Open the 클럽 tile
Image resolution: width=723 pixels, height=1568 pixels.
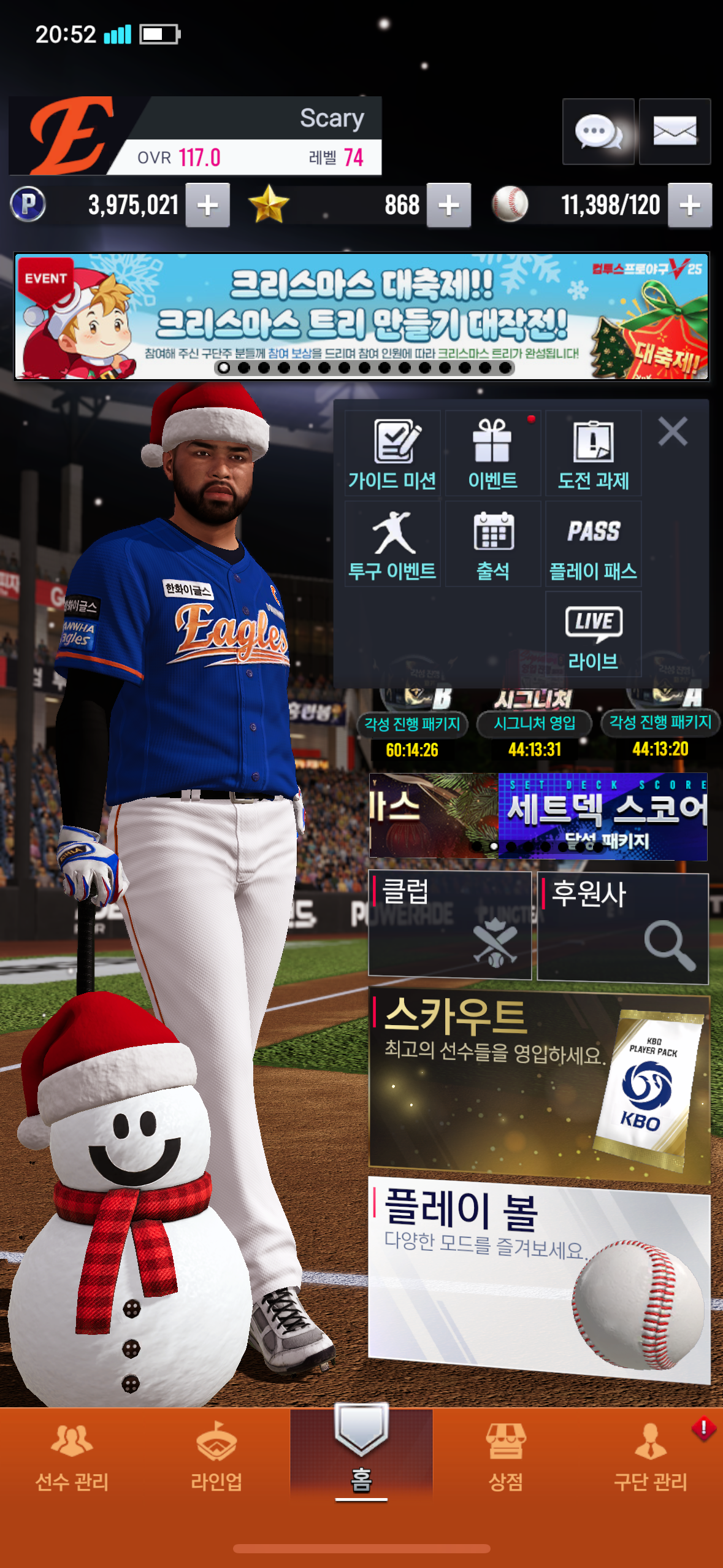tap(449, 925)
